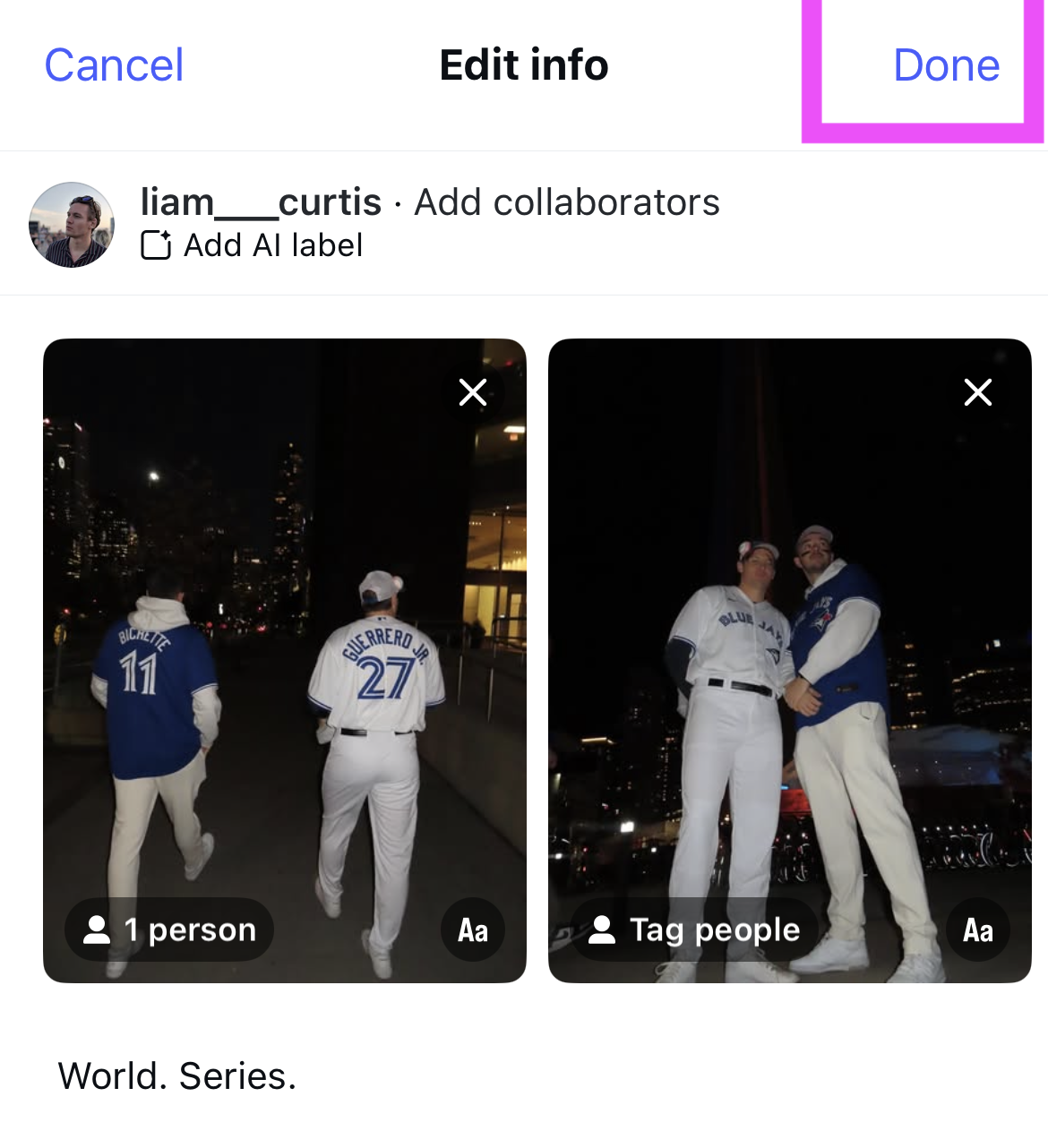Viewport: 1048px width, 1148px height.
Task: Click the person tag icon showing 1 person
Action: (98, 930)
